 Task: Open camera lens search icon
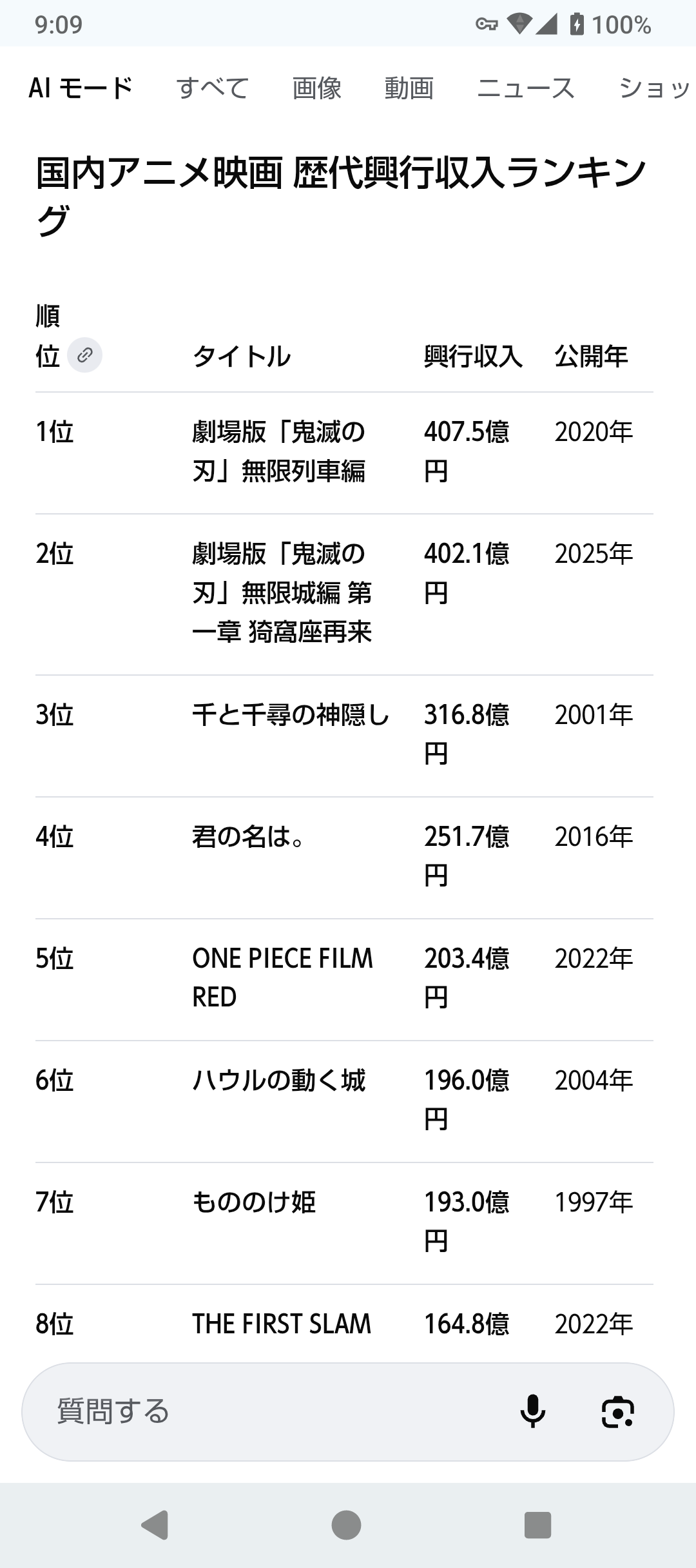point(617,1411)
